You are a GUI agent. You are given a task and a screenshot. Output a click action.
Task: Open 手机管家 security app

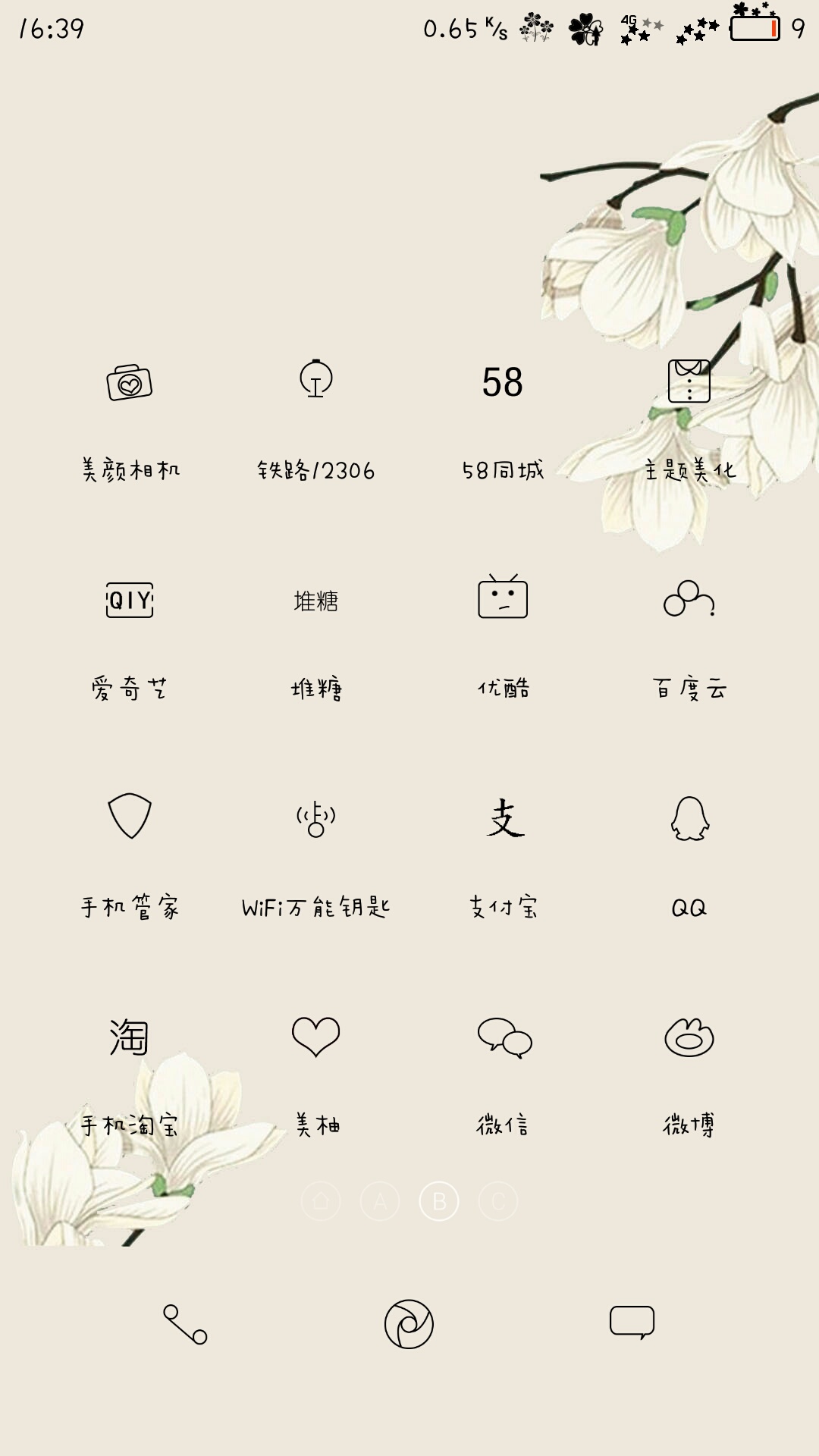pyautogui.click(x=130, y=816)
